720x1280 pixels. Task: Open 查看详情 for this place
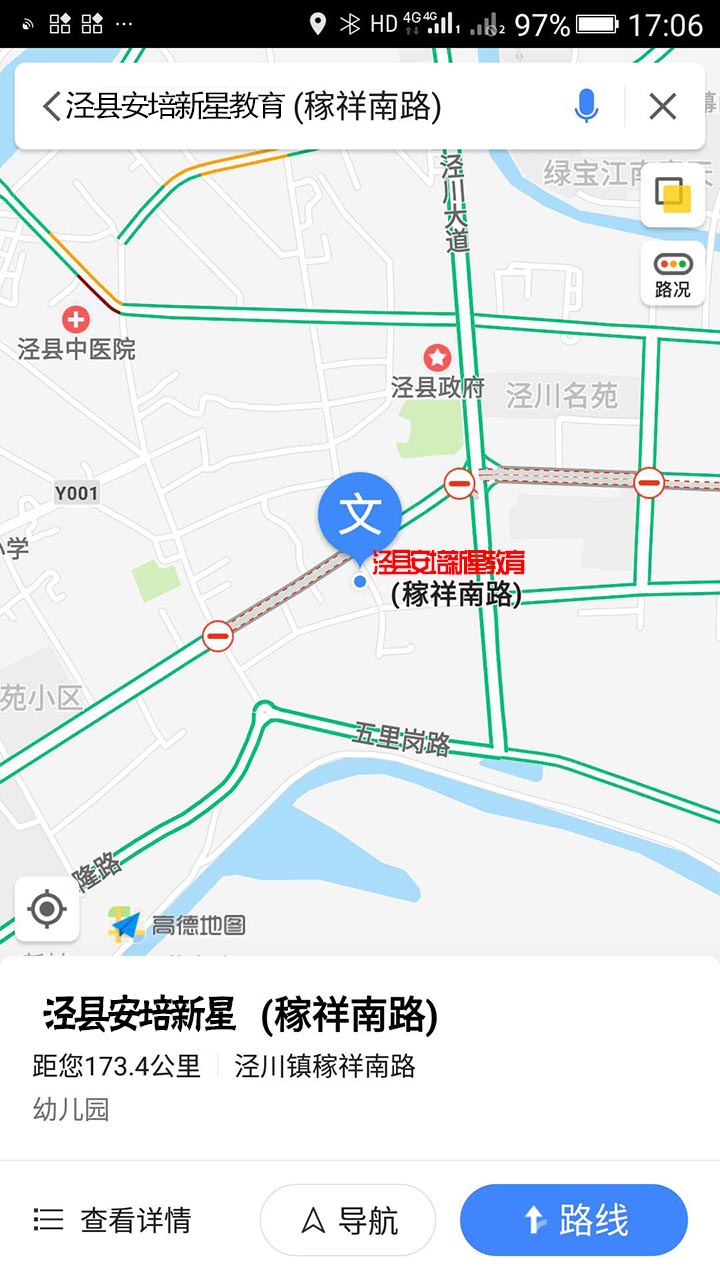point(112,1220)
